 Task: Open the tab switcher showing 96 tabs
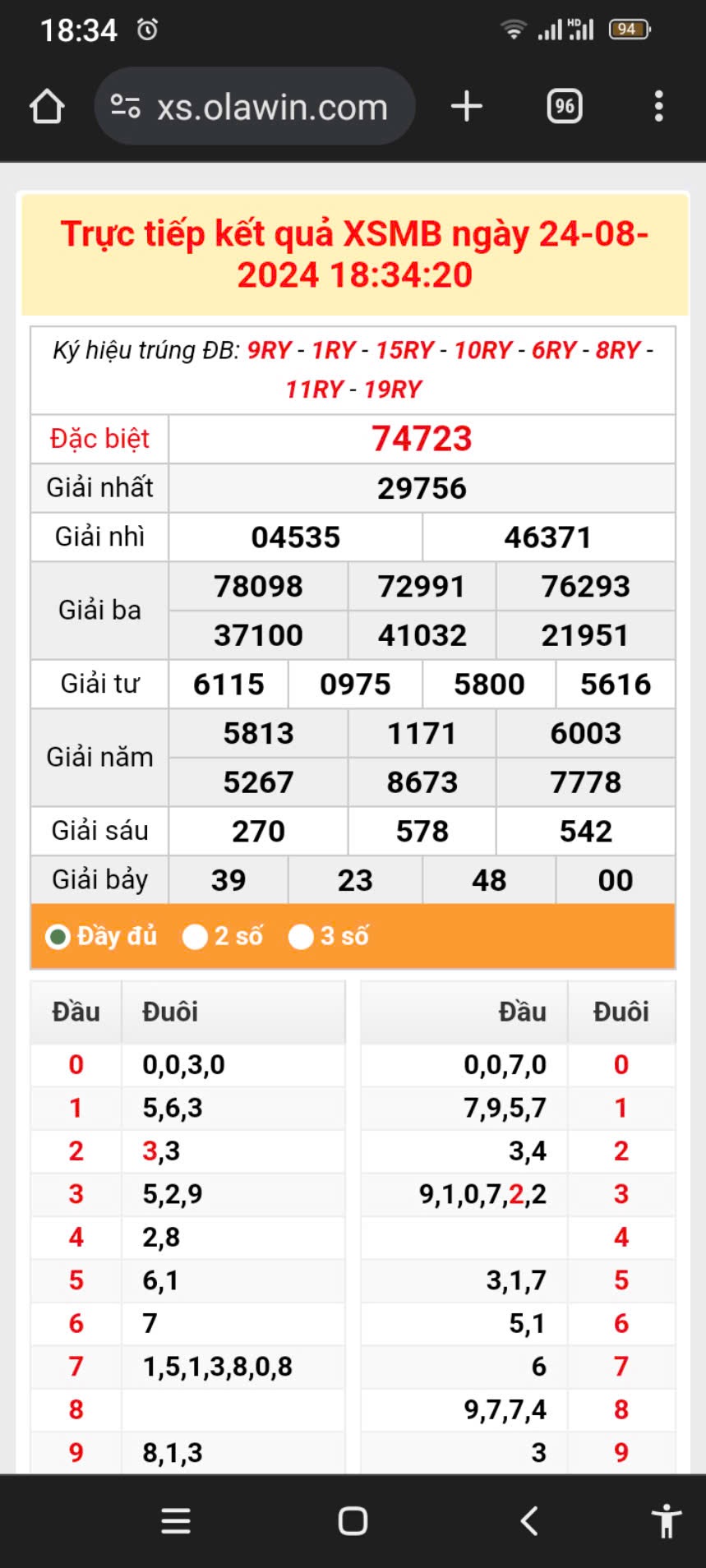(x=565, y=107)
